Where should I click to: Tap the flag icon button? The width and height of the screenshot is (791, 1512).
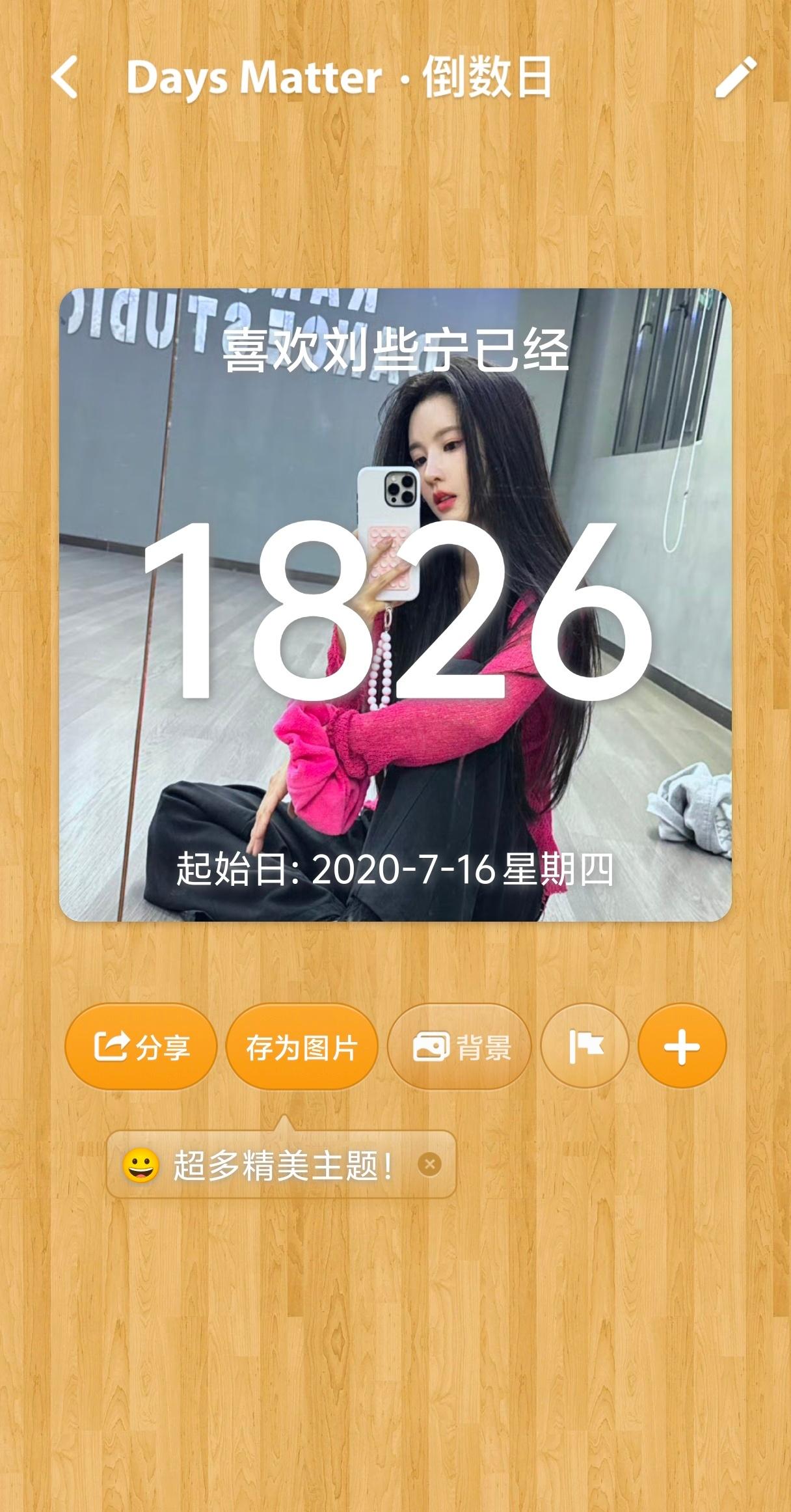pos(585,1047)
